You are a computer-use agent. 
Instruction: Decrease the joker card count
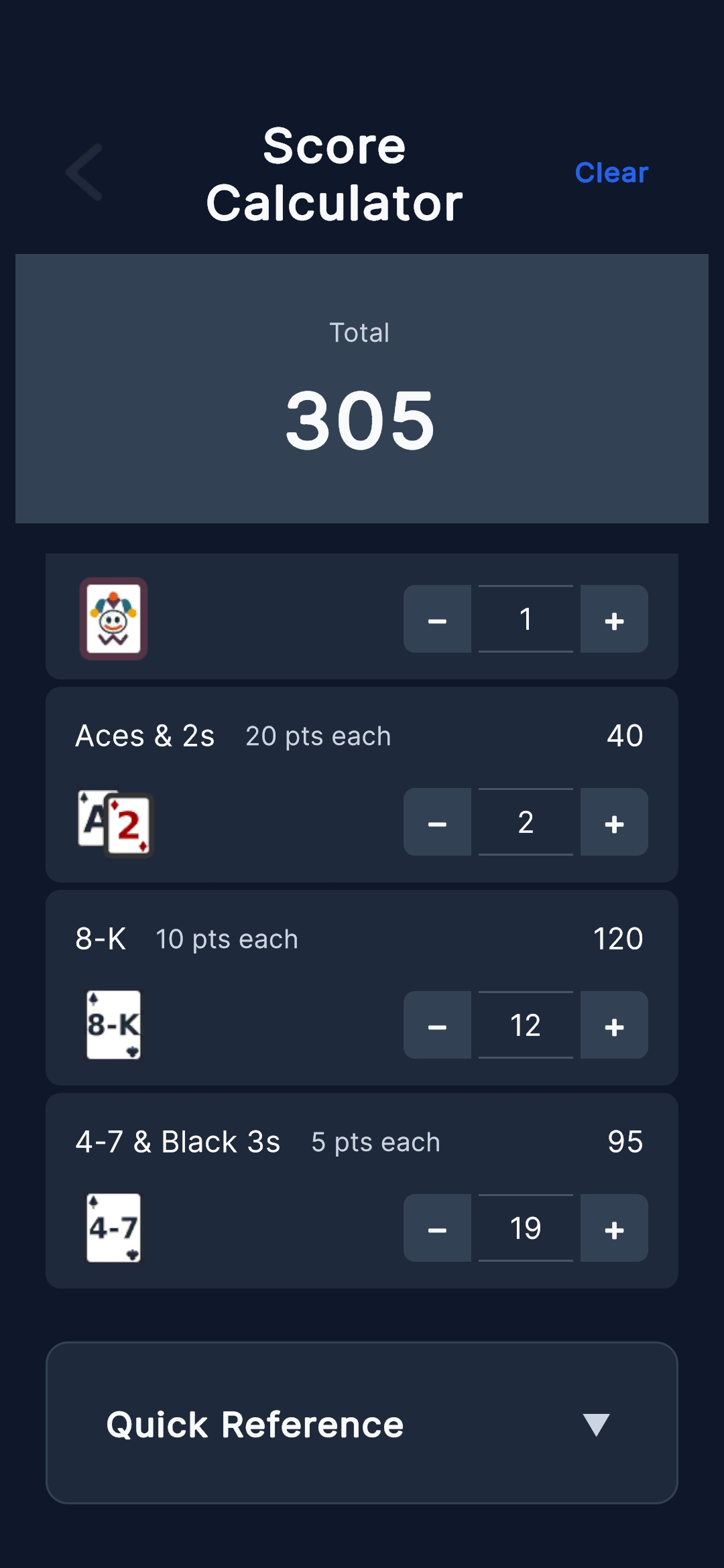coord(437,619)
